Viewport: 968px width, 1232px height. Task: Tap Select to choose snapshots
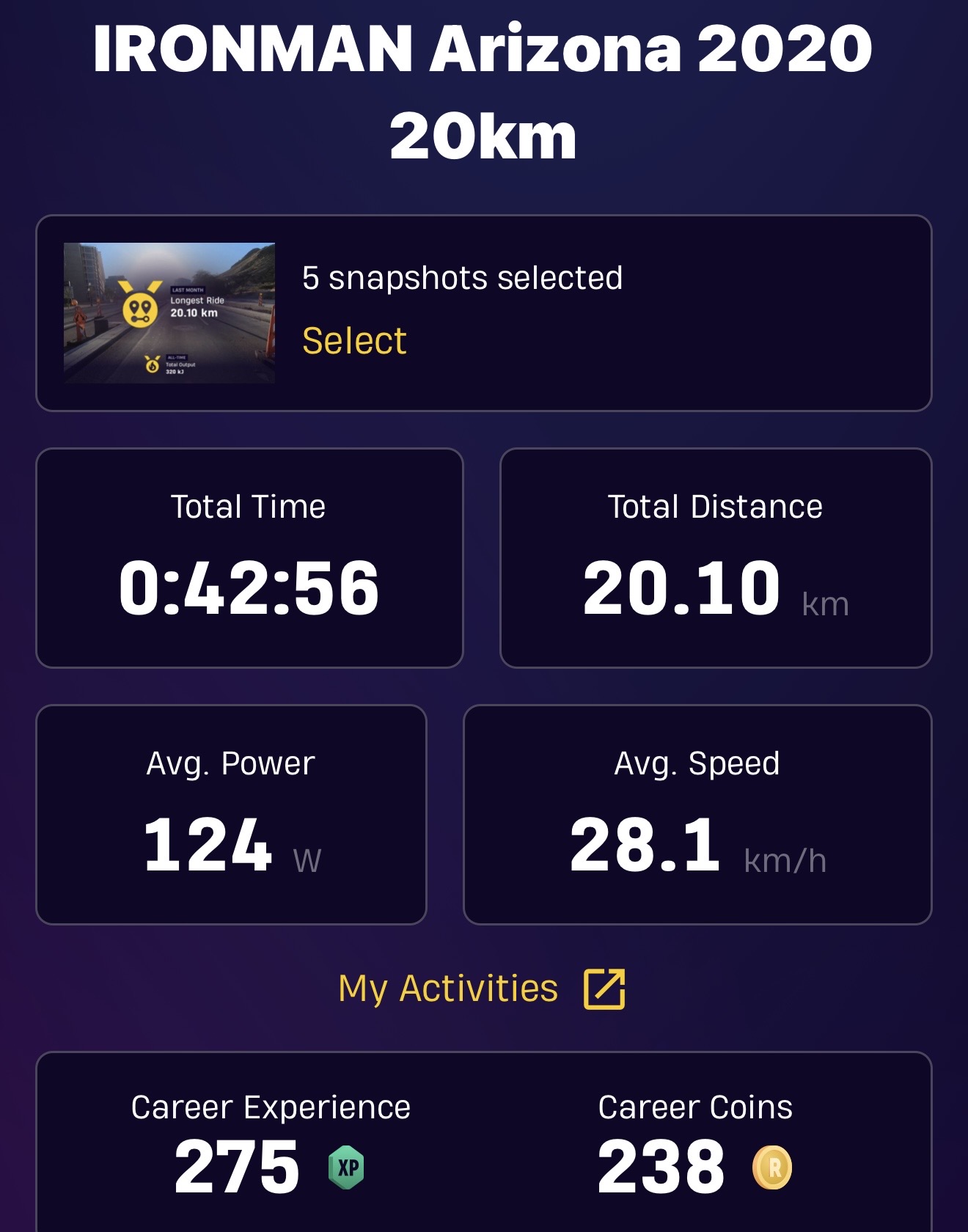(354, 341)
